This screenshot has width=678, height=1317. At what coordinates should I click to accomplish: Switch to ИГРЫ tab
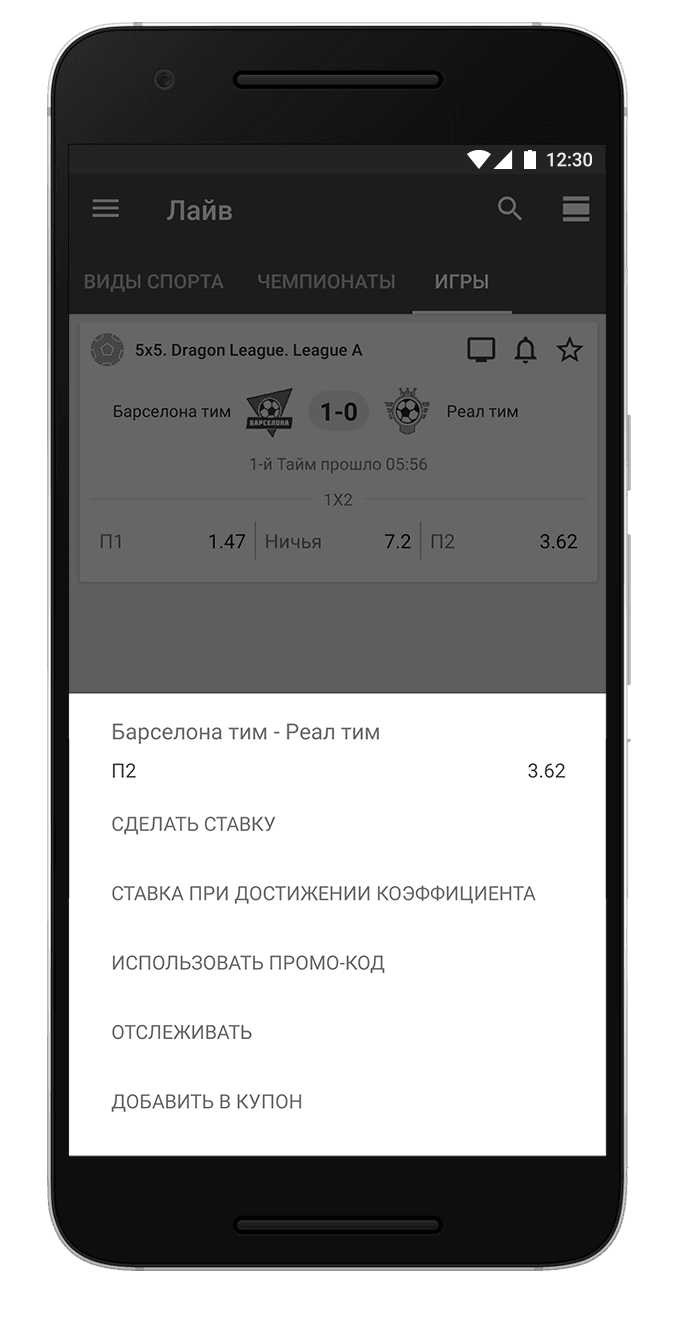coord(461,282)
